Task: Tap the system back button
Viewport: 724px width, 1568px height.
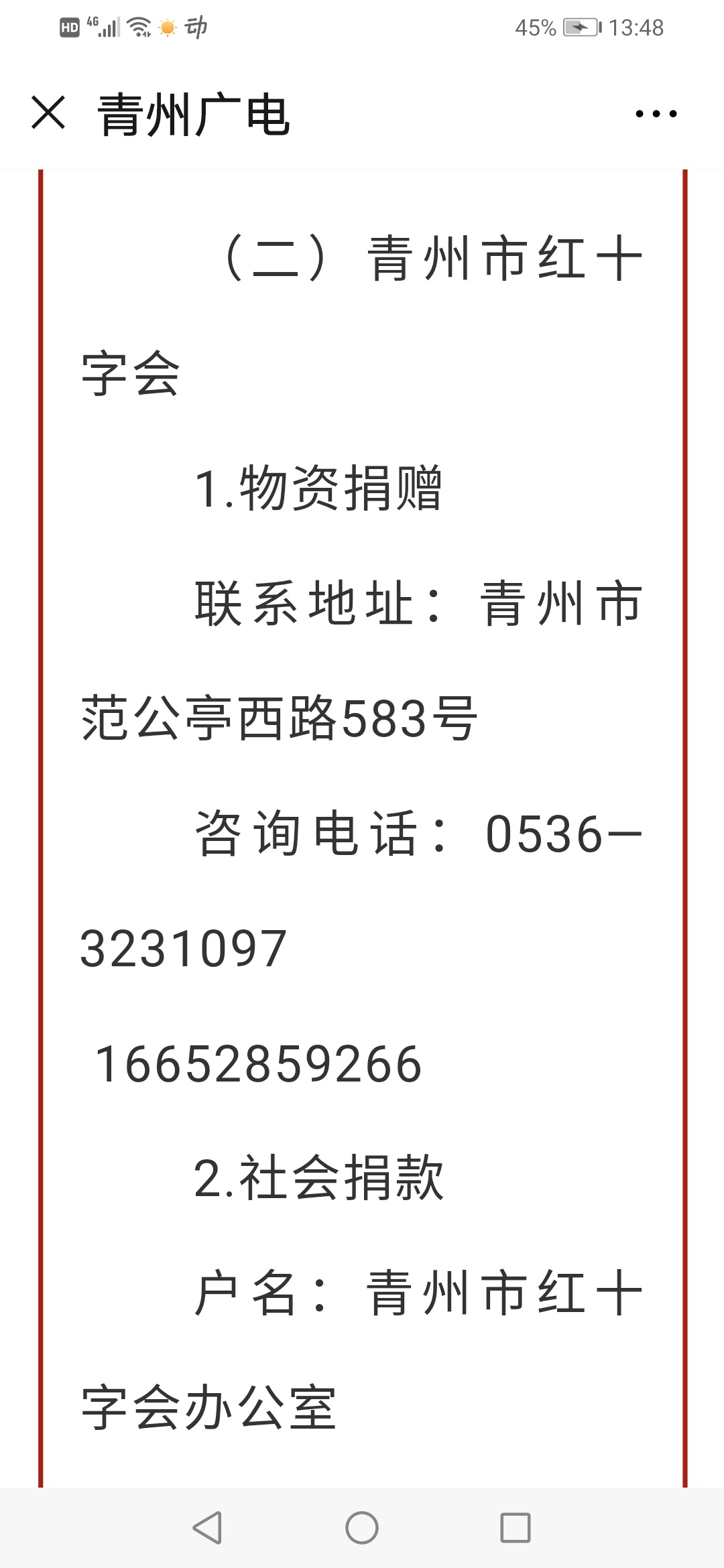Action: [x=207, y=1528]
